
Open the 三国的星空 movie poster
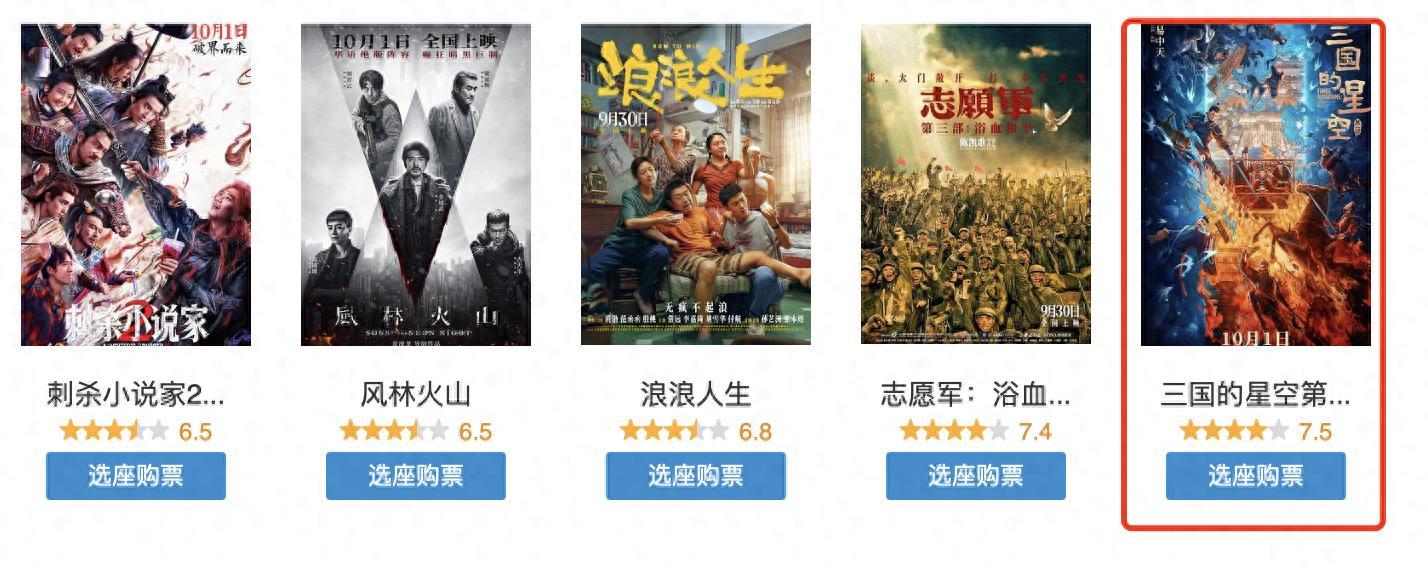(x=1255, y=185)
